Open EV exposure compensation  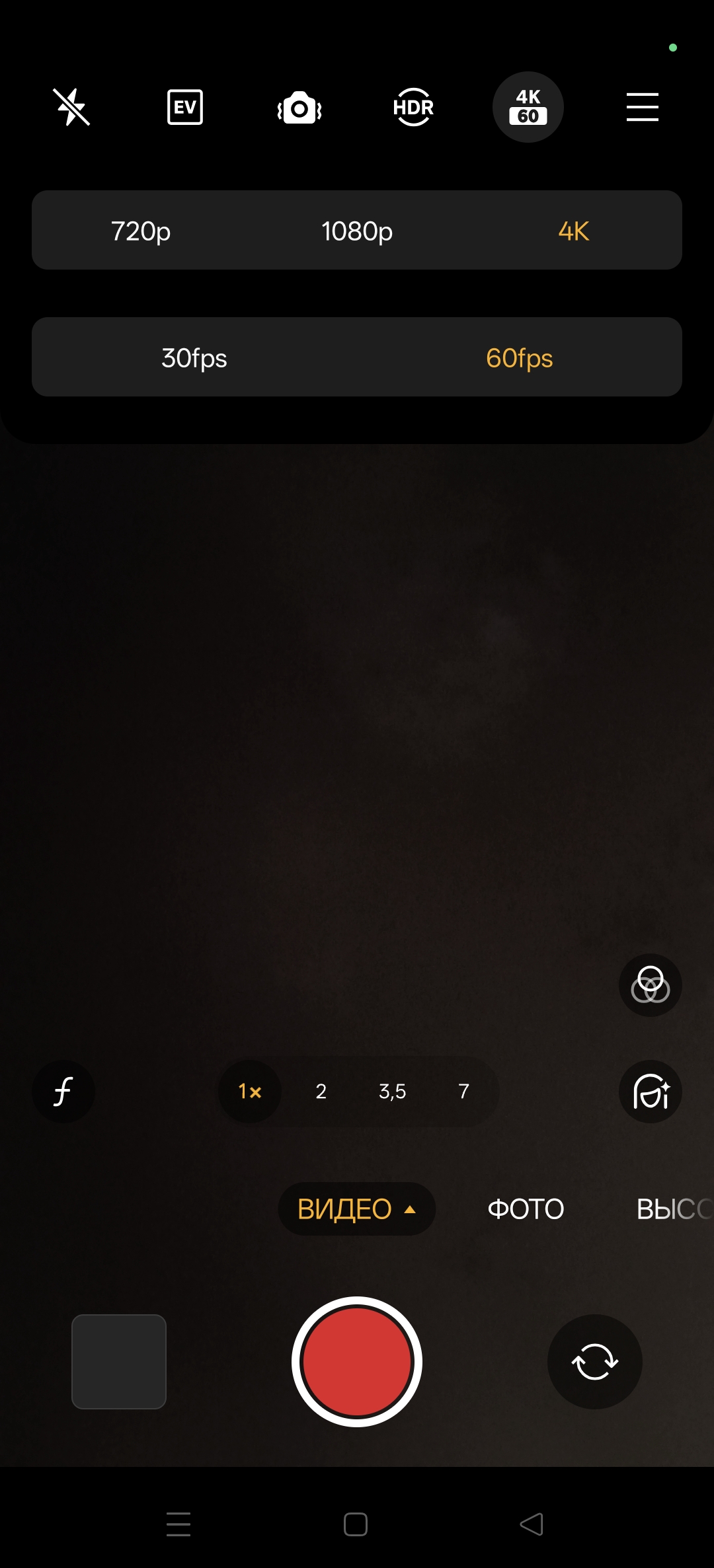185,107
